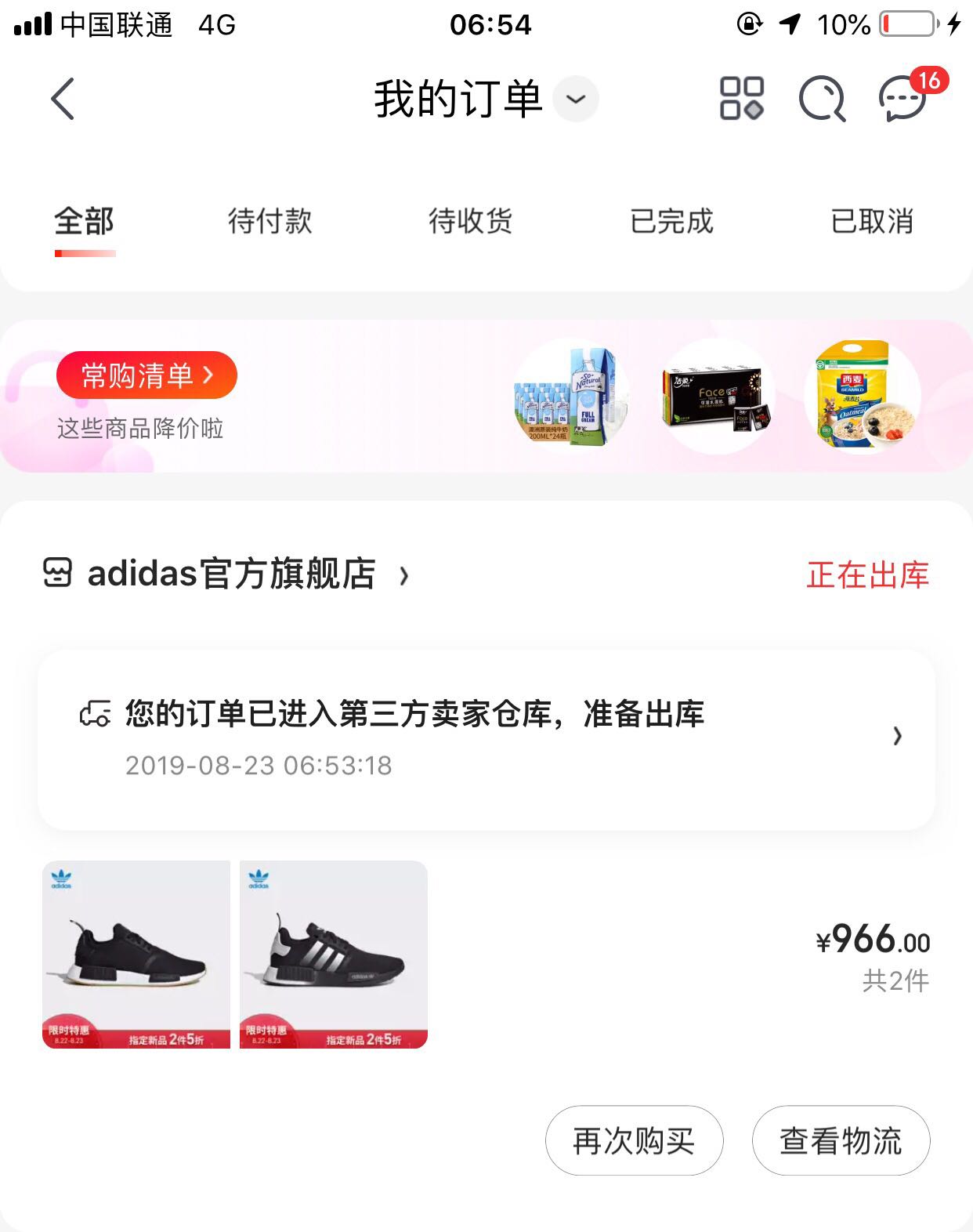Open the milk carton product in 常购清单
Image resolution: width=973 pixels, height=1232 pixels.
click(570, 397)
